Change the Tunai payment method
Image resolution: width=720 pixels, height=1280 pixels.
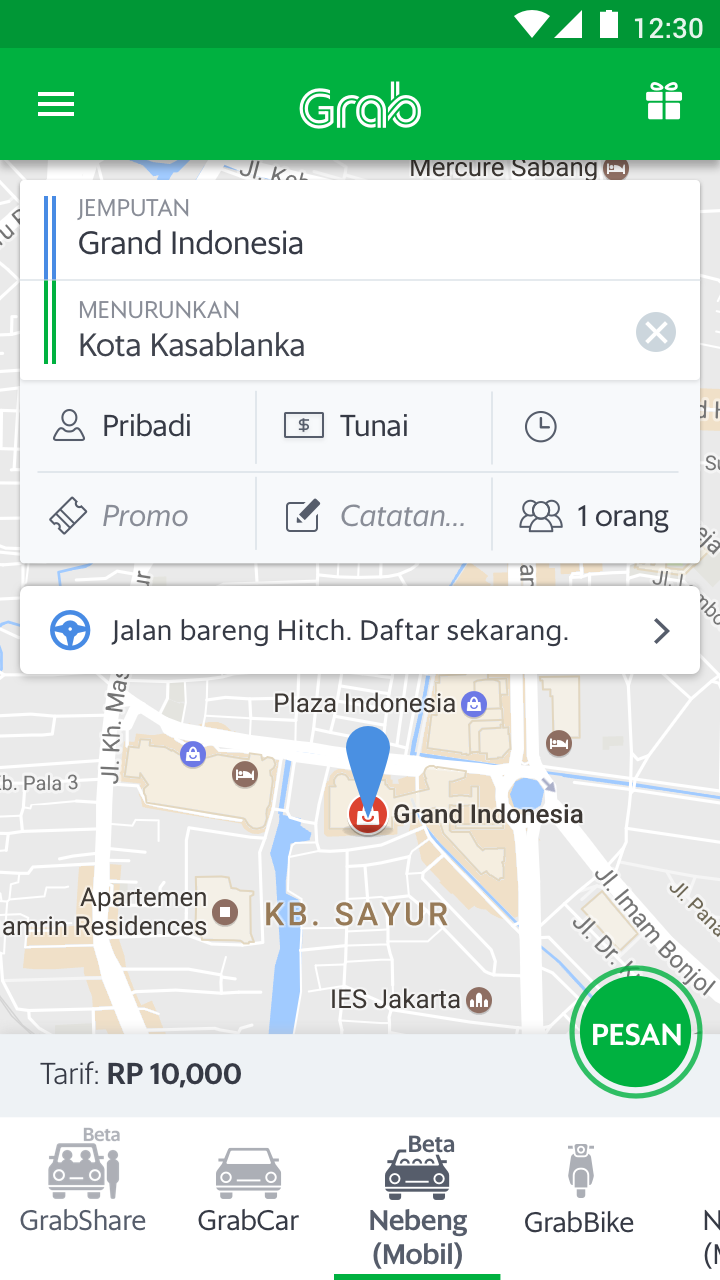click(372, 427)
